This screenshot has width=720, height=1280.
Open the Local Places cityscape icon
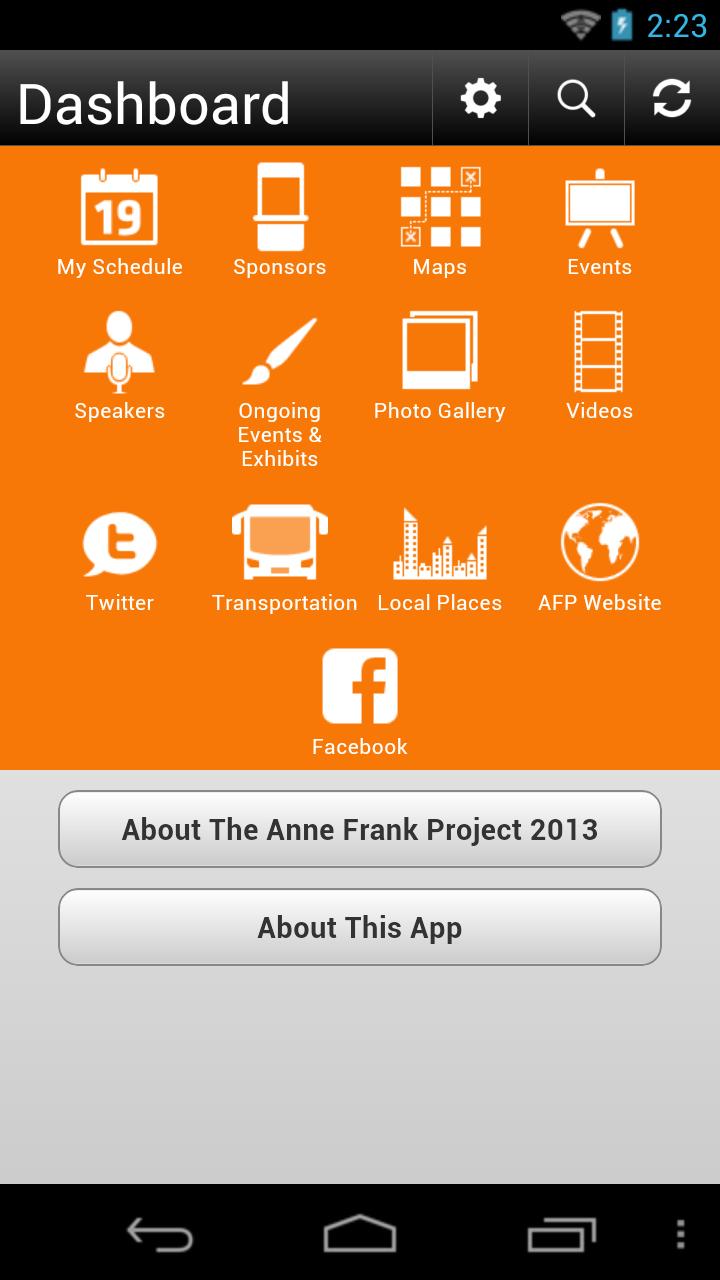[439, 542]
